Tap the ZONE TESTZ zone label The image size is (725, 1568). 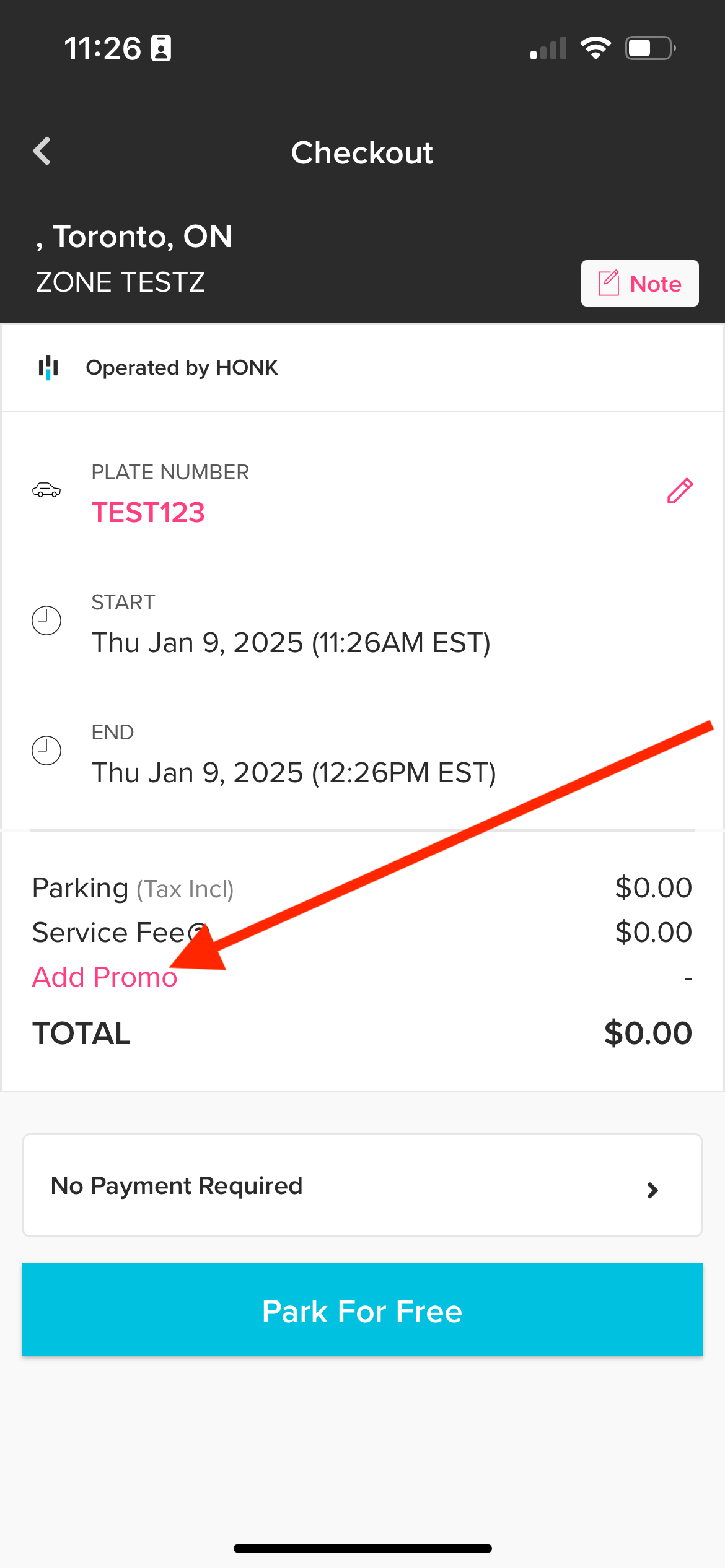[x=119, y=282]
